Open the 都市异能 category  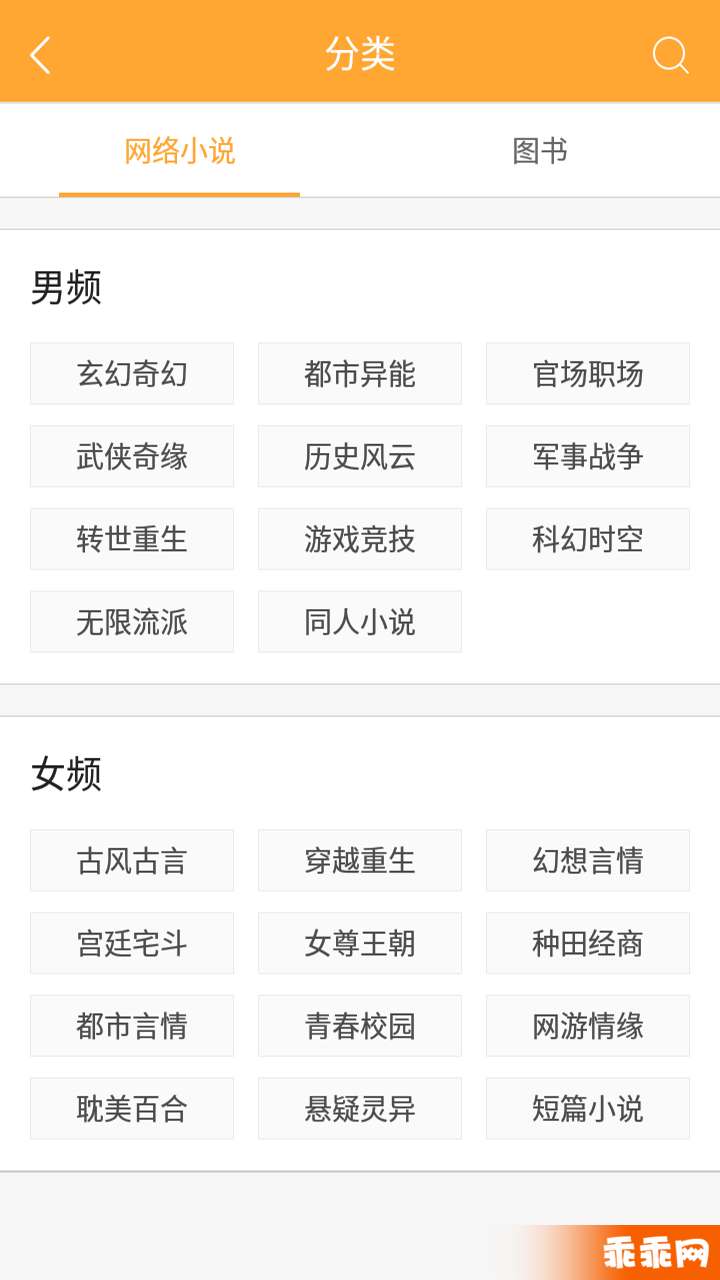click(x=360, y=374)
